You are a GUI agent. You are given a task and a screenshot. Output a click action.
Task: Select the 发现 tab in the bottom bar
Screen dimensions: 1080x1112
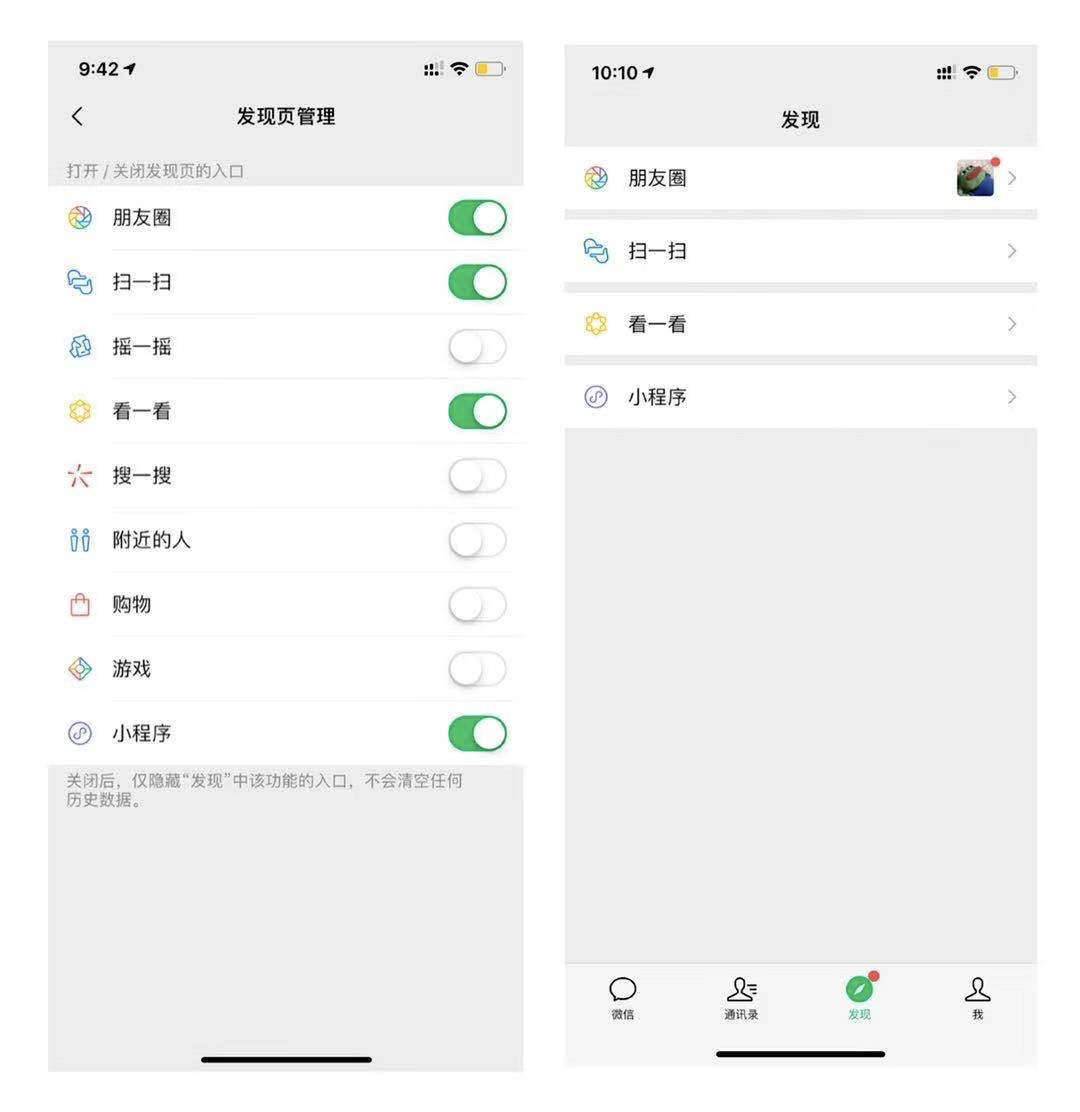pos(859,998)
